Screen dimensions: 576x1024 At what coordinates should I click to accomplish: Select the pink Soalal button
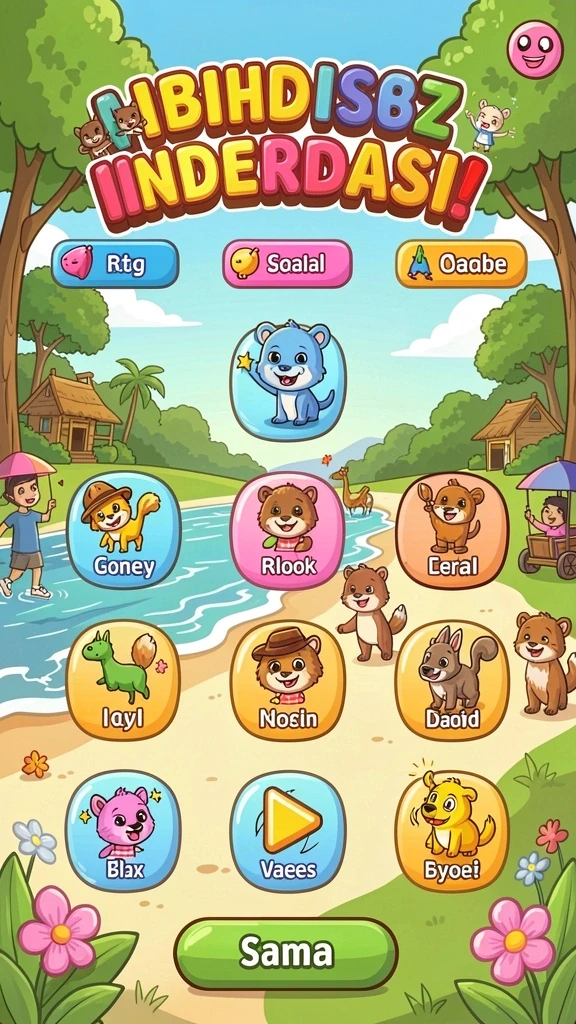287,264
